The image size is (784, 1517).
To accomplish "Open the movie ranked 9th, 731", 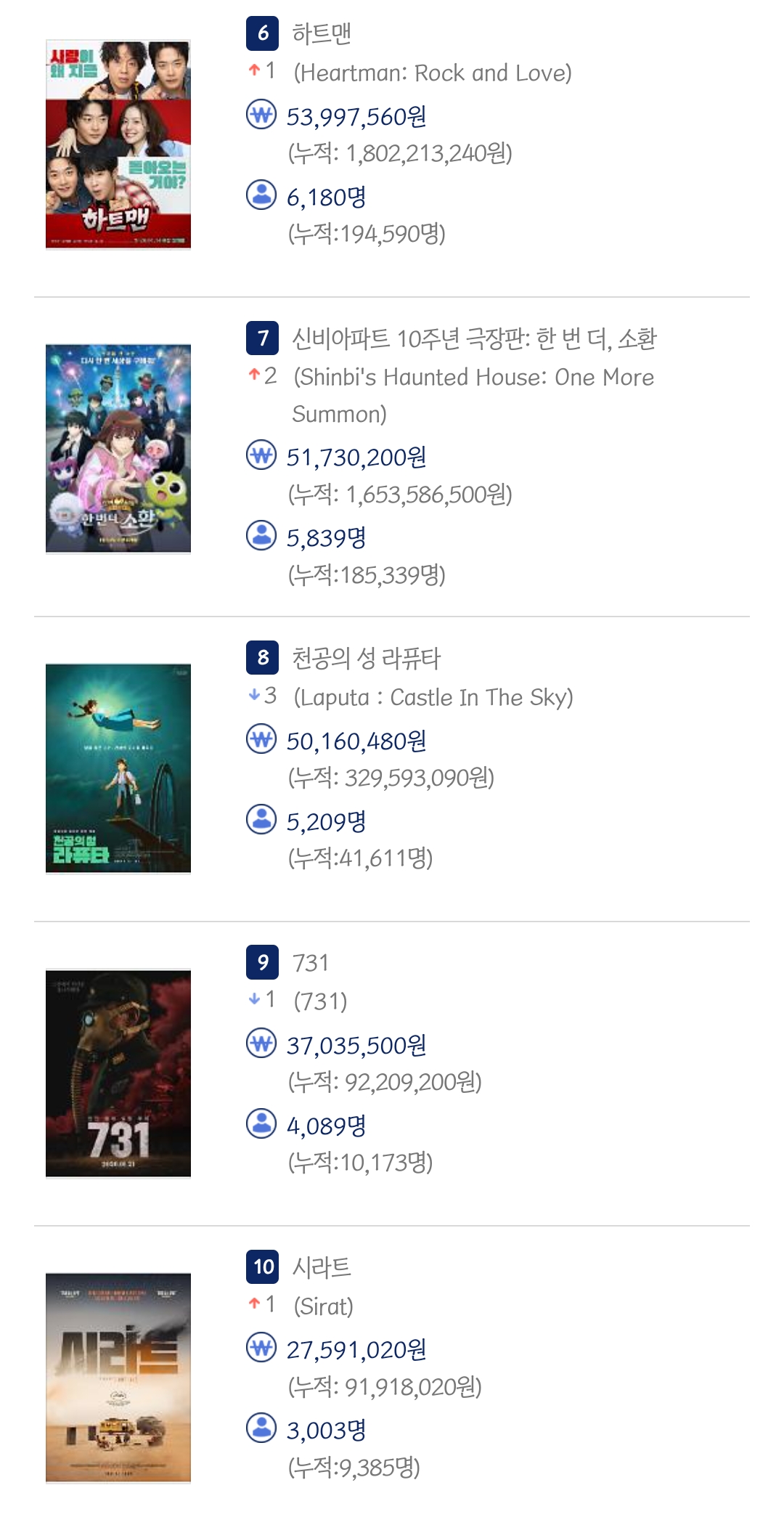I will click(x=311, y=963).
